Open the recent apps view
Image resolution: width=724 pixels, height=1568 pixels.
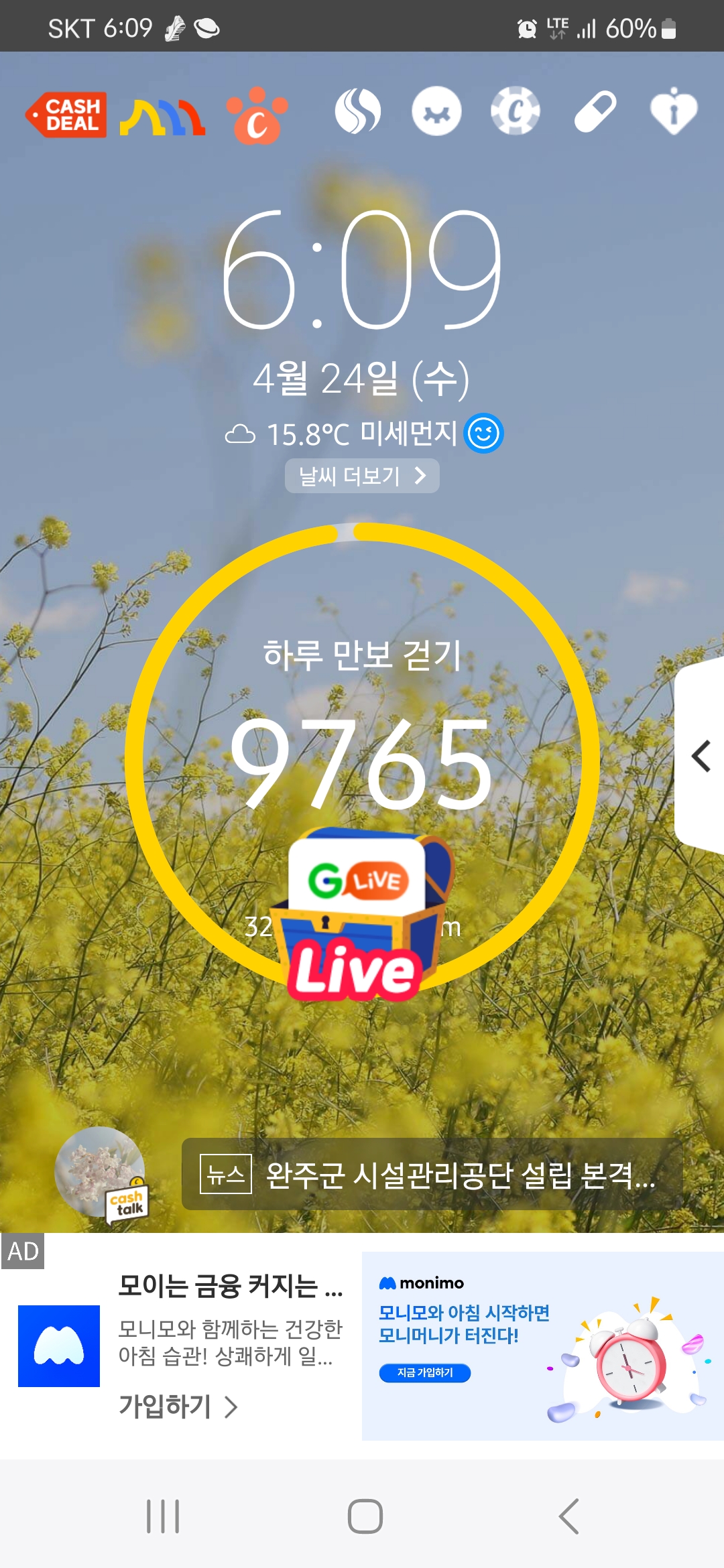tap(163, 1516)
